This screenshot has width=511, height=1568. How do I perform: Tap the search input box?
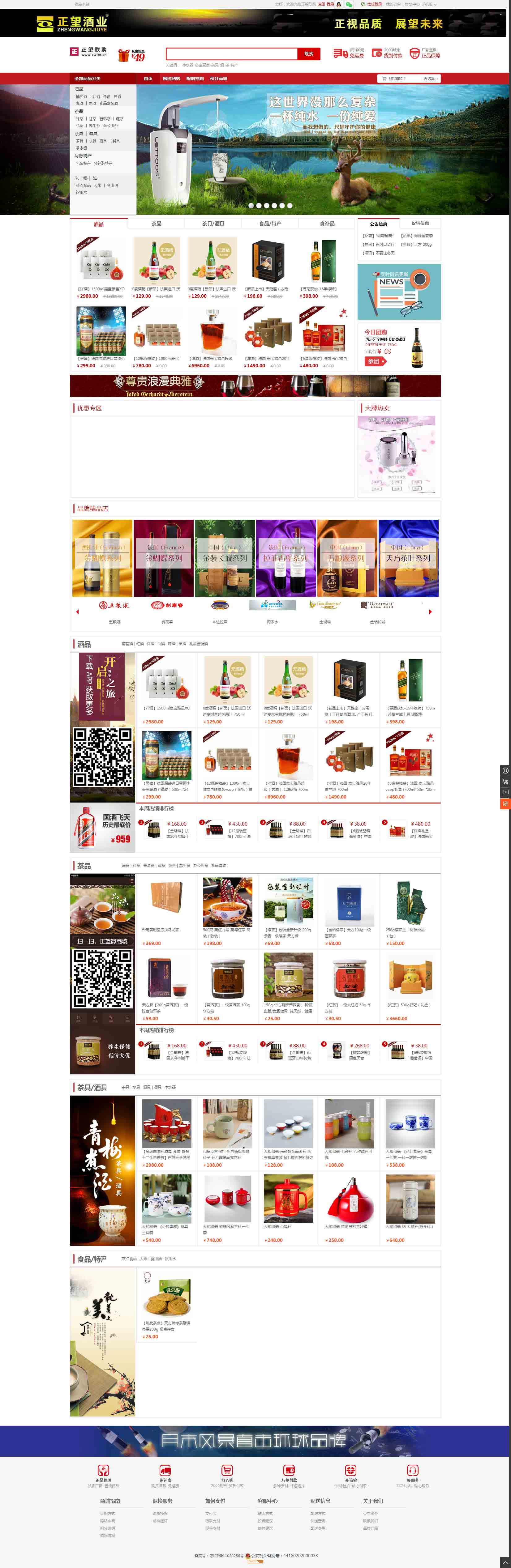231,54
